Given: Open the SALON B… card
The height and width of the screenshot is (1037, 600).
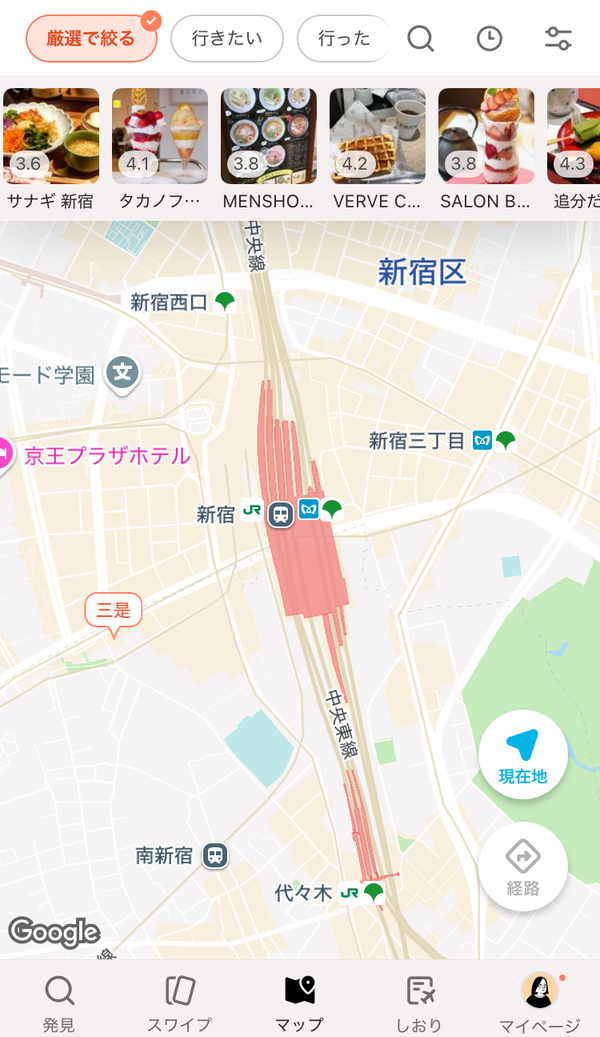Looking at the screenshot, I should point(486,149).
